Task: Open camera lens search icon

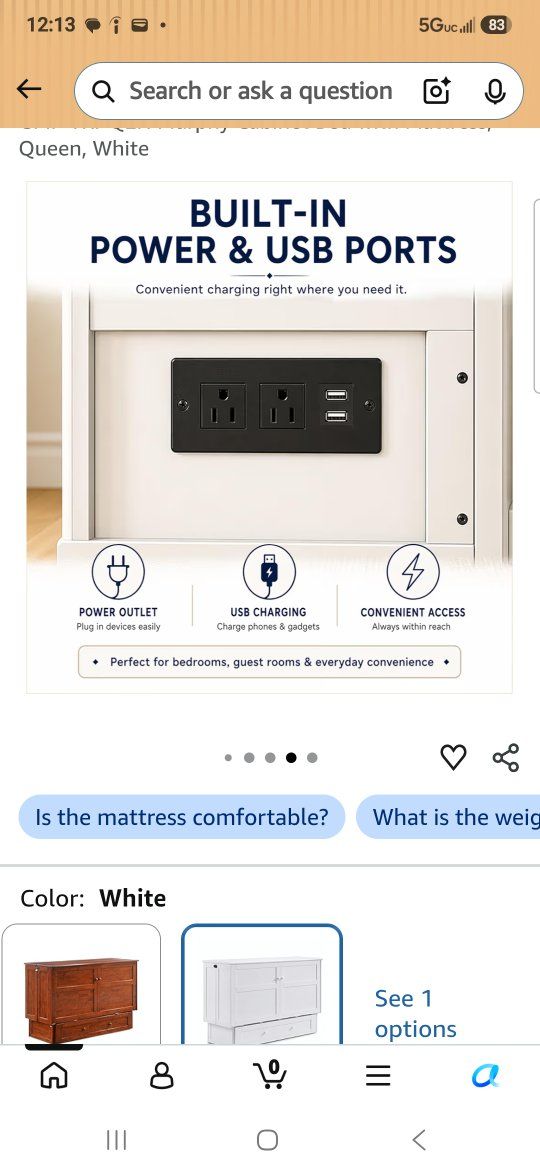Action: pos(436,91)
